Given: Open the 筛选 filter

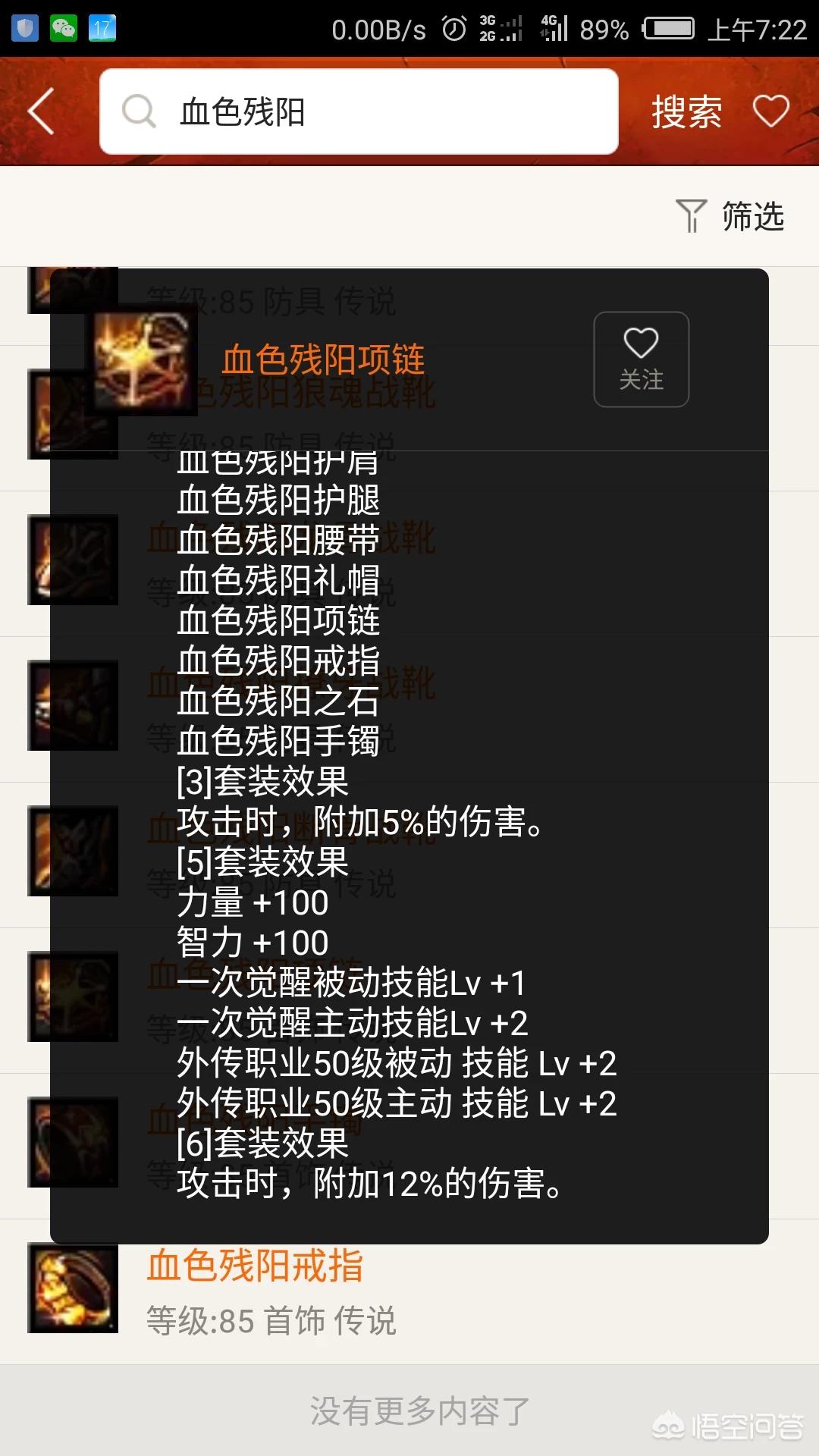Looking at the screenshot, I should click(730, 216).
